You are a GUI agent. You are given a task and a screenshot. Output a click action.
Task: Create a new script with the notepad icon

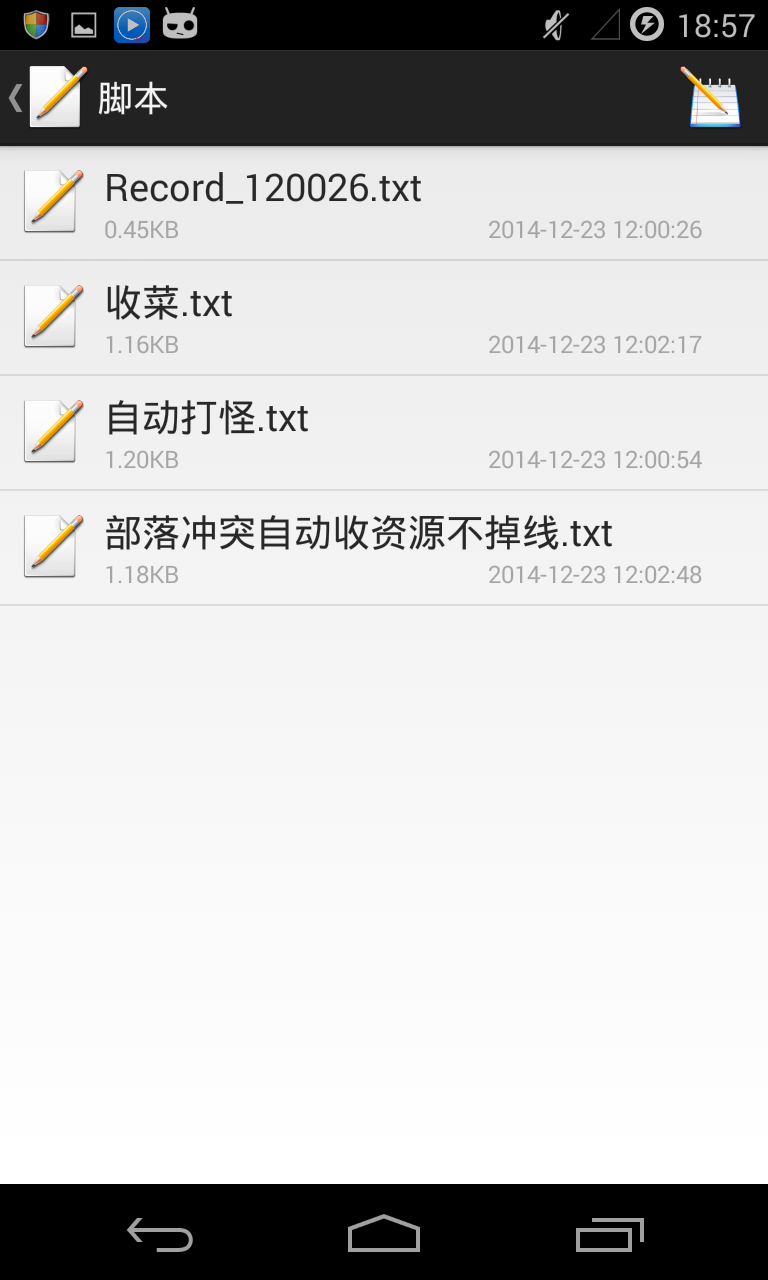[x=714, y=98]
